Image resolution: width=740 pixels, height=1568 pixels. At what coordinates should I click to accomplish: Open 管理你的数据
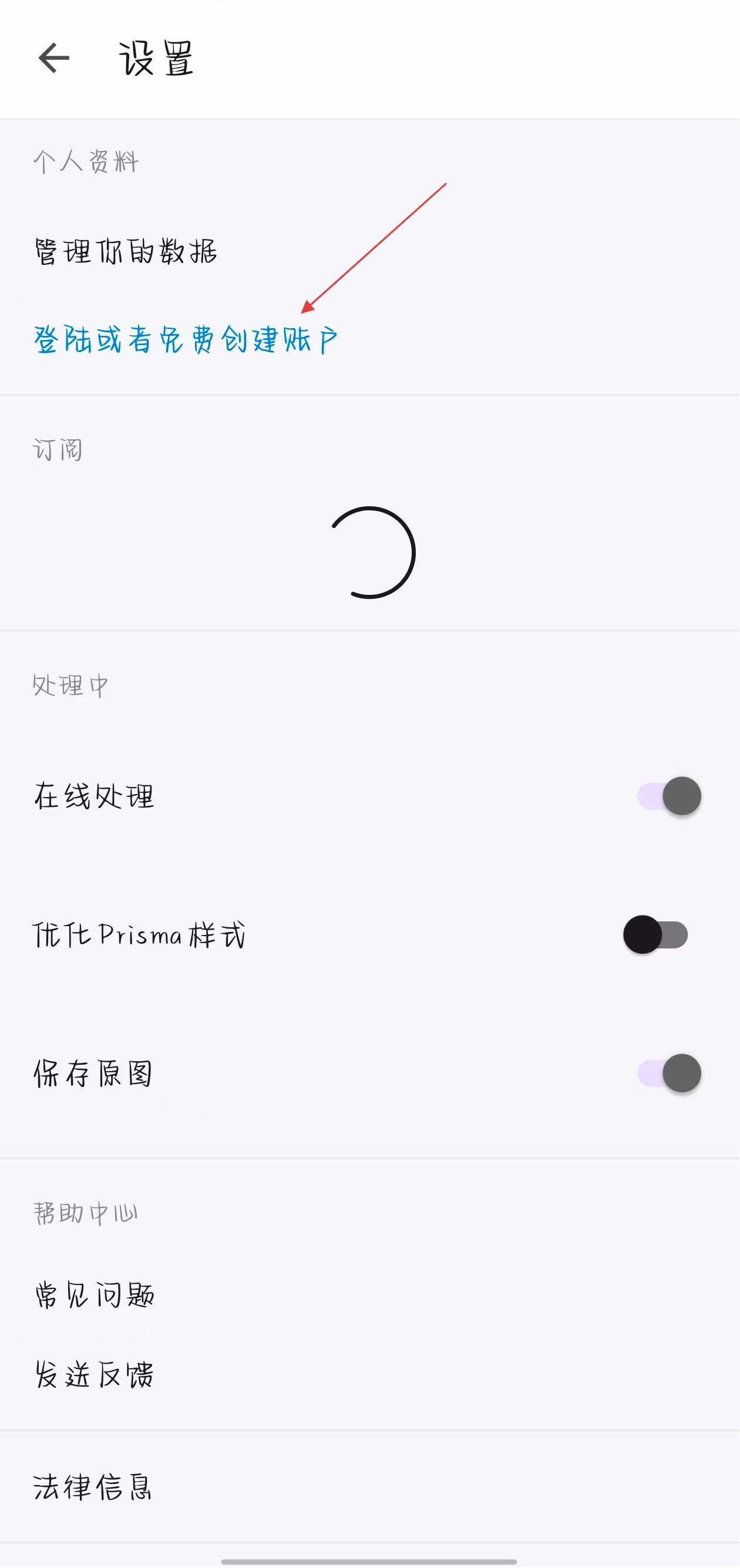pyautogui.click(x=125, y=251)
